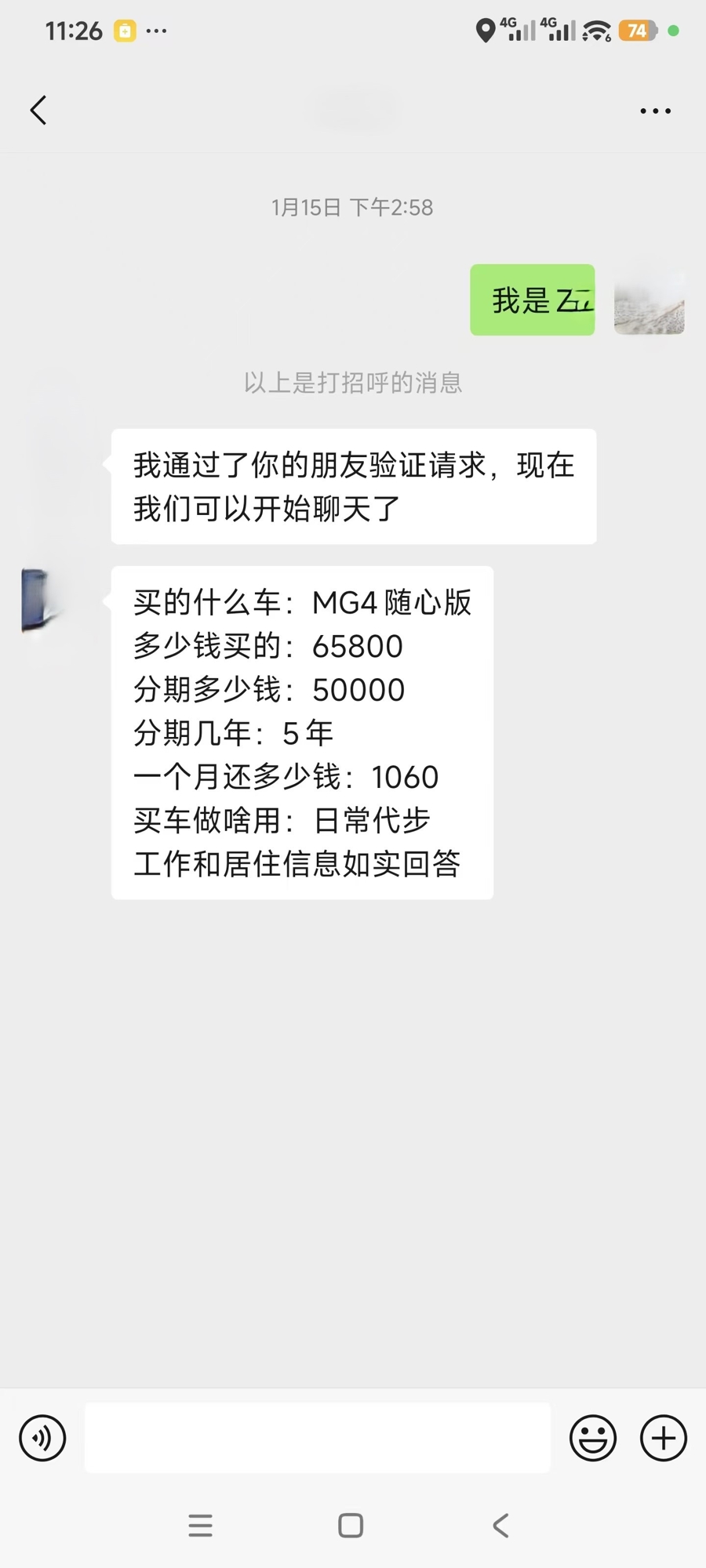This screenshot has height=1568, width=706.
Task: Go to the system home screen
Action: click(351, 1526)
